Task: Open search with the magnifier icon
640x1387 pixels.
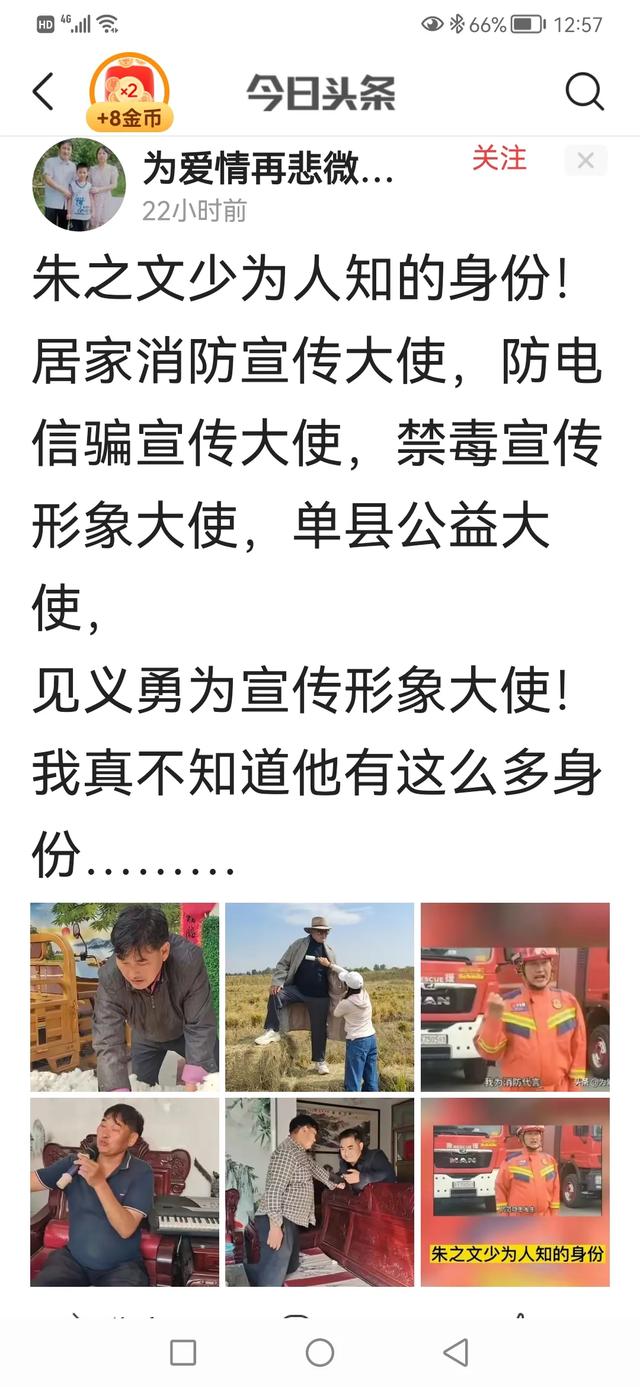Action: [584, 92]
